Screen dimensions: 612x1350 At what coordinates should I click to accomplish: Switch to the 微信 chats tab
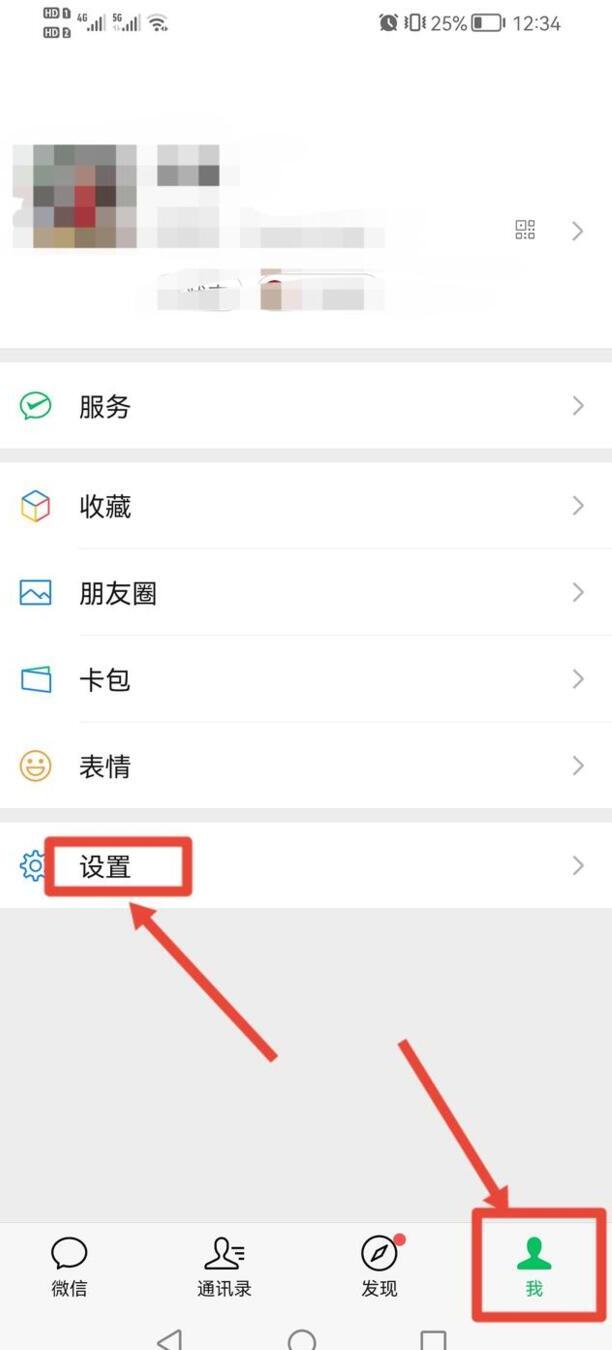click(69, 1267)
